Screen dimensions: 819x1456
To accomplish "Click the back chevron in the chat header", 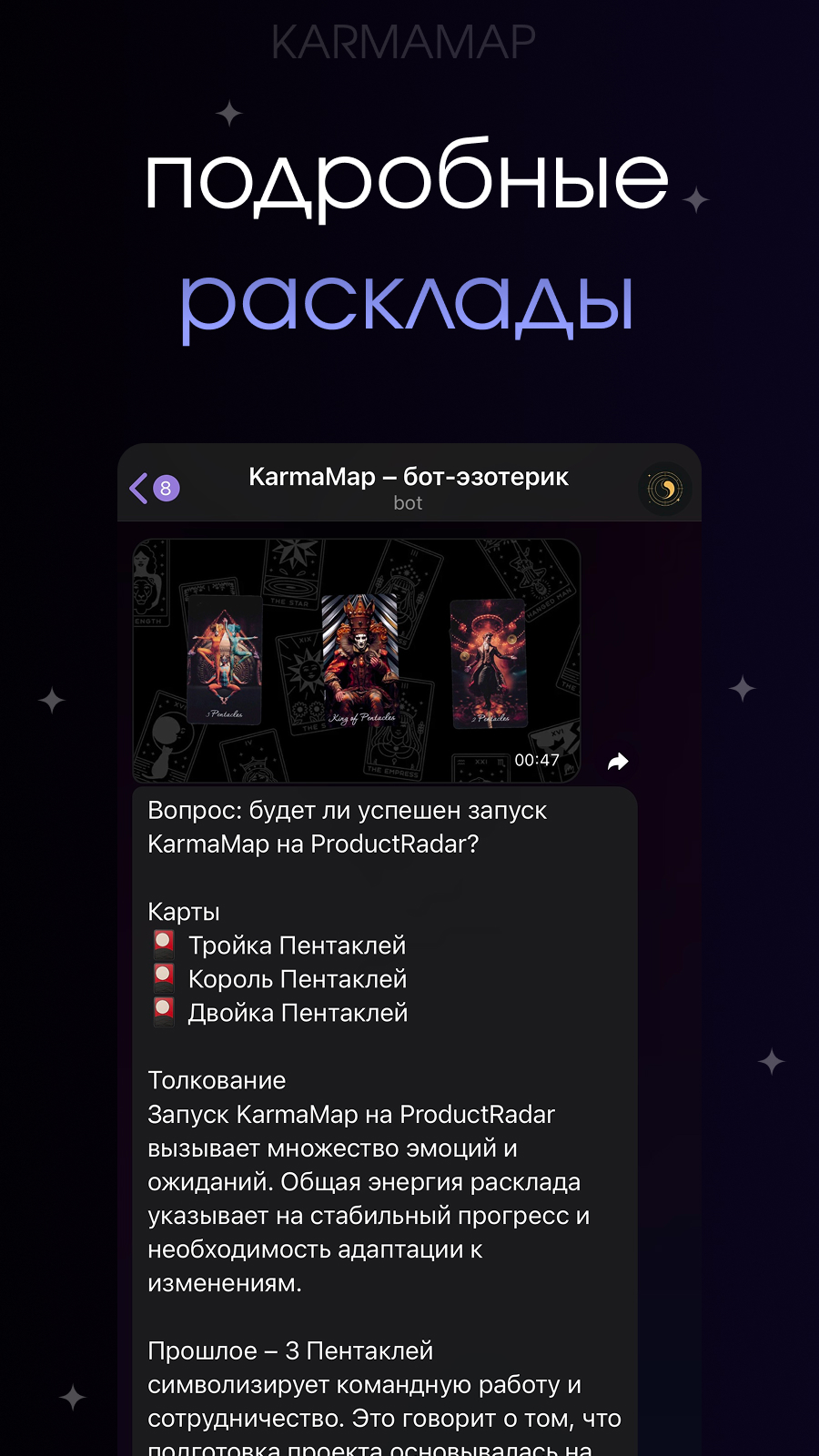I will [x=136, y=488].
